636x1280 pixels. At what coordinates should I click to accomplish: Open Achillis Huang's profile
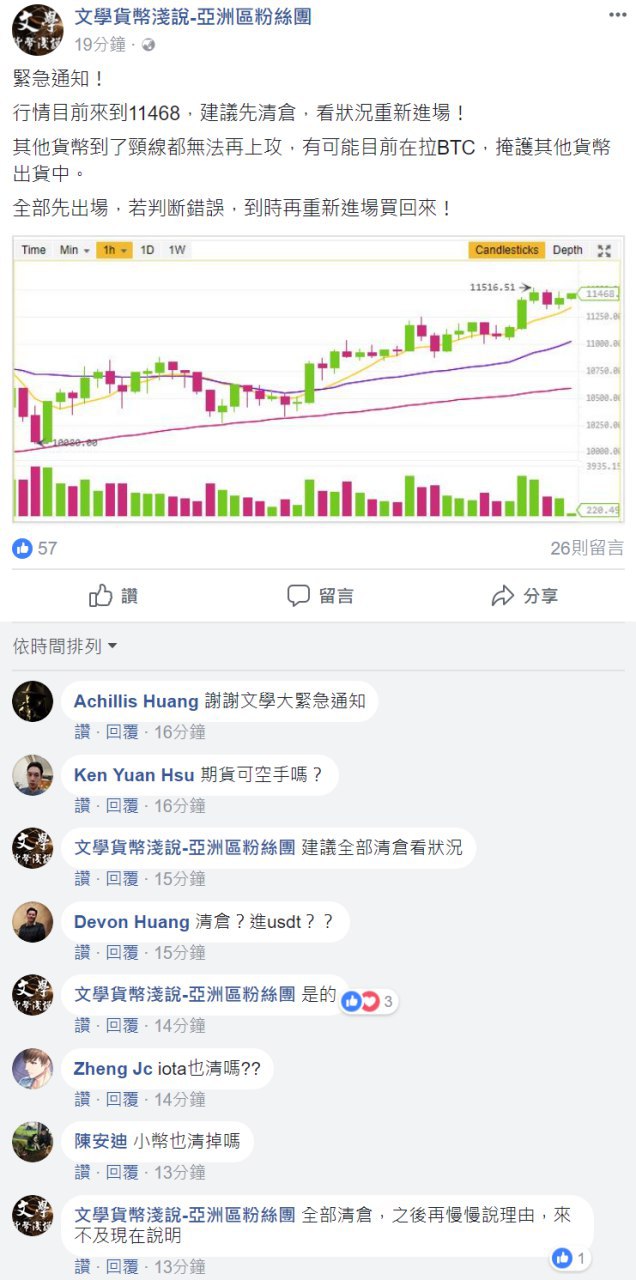pyautogui.click(x=136, y=701)
